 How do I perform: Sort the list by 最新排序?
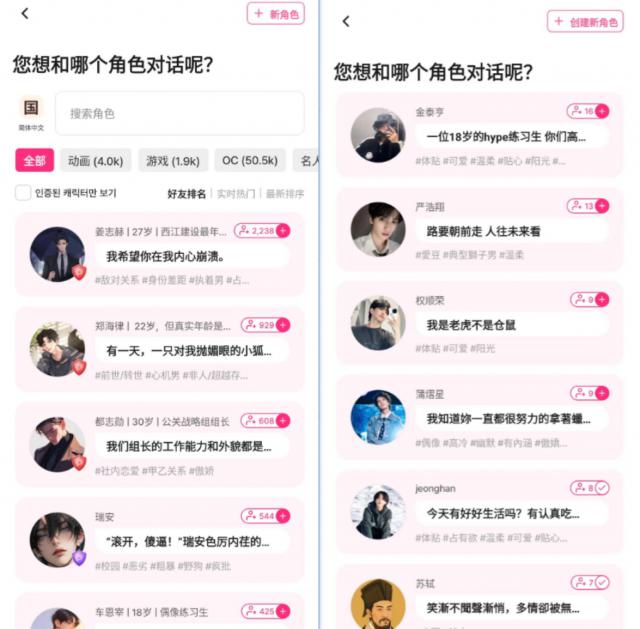(x=285, y=194)
